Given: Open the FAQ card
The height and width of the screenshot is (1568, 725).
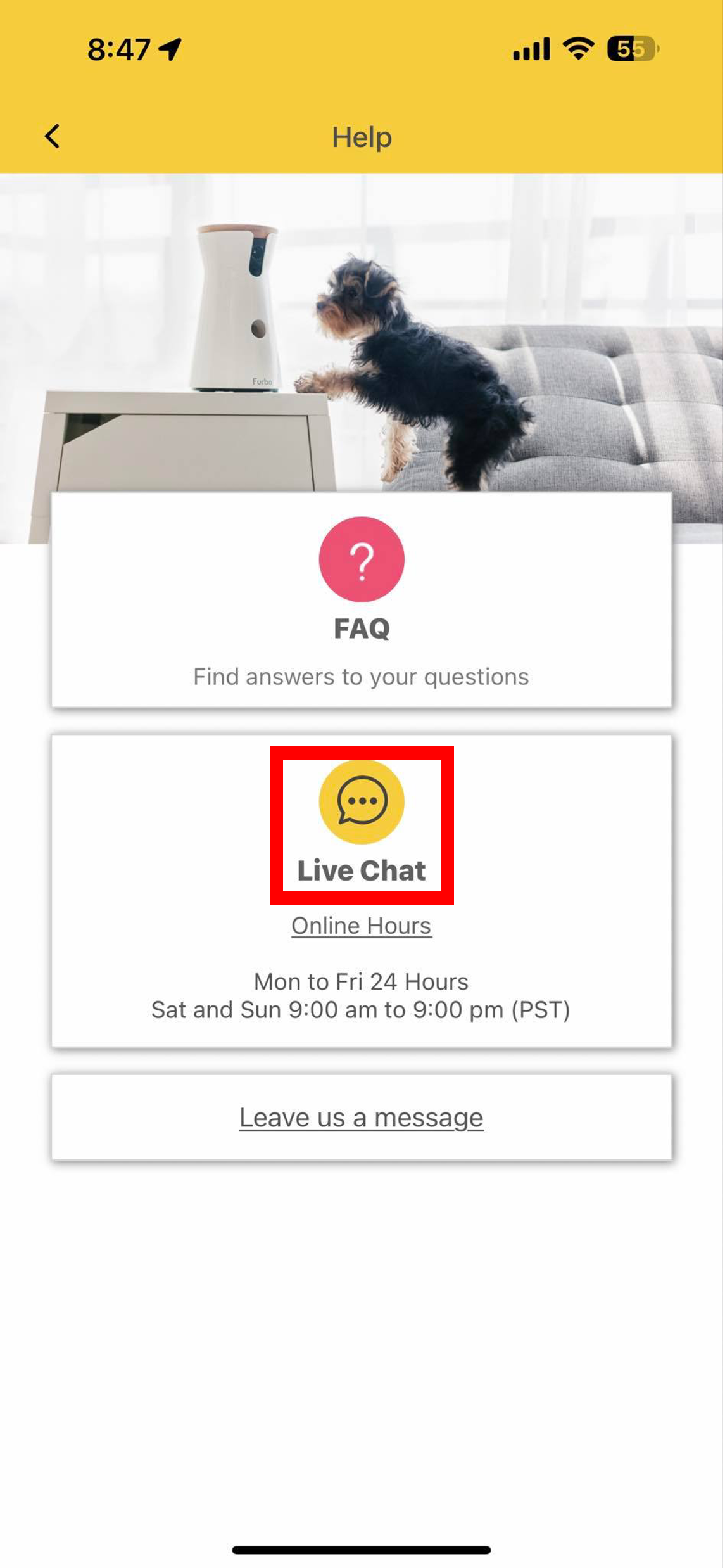Looking at the screenshot, I should click(x=362, y=599).
